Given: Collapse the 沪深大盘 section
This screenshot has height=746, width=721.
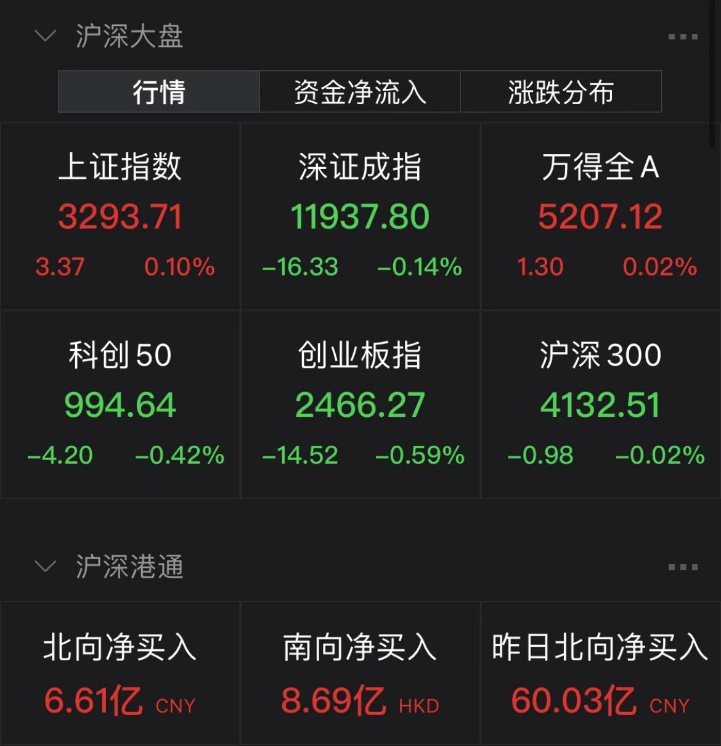Looking at the screenshot, I should point(45,36).
